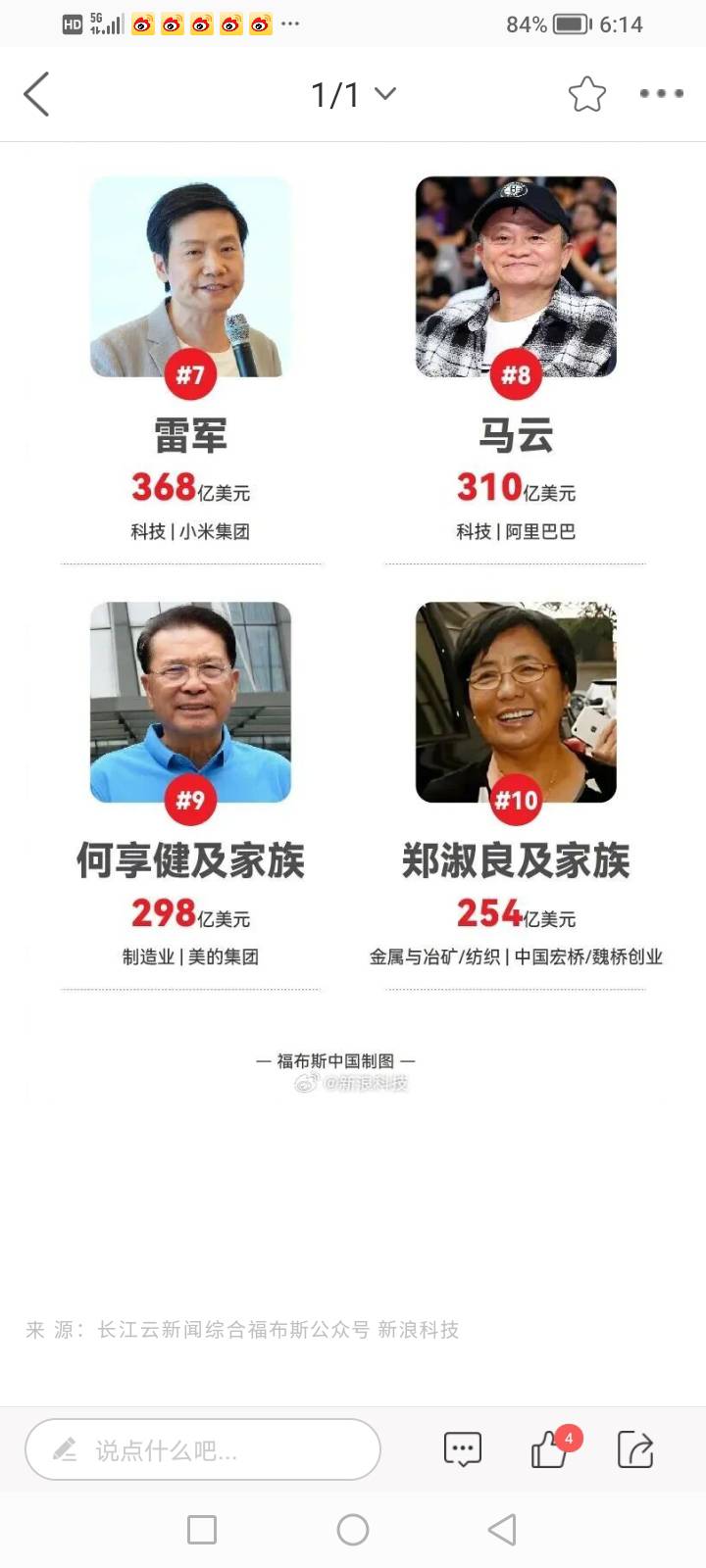Open the three-dot overflow menu
This screenshot has height=1568, width=706.
pos(661,94)
